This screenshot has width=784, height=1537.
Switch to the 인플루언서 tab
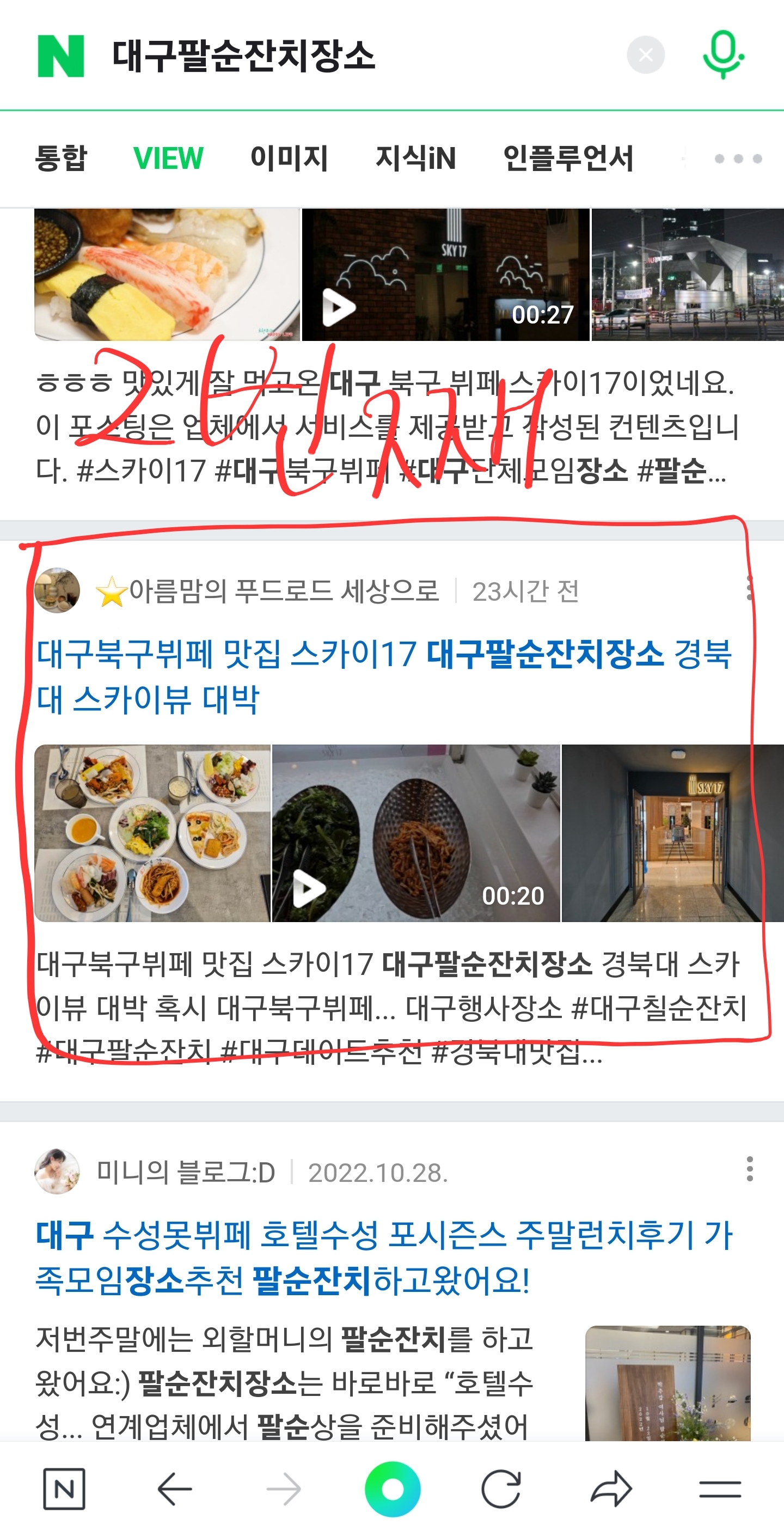pyautogui.click(x=567, y=158)
